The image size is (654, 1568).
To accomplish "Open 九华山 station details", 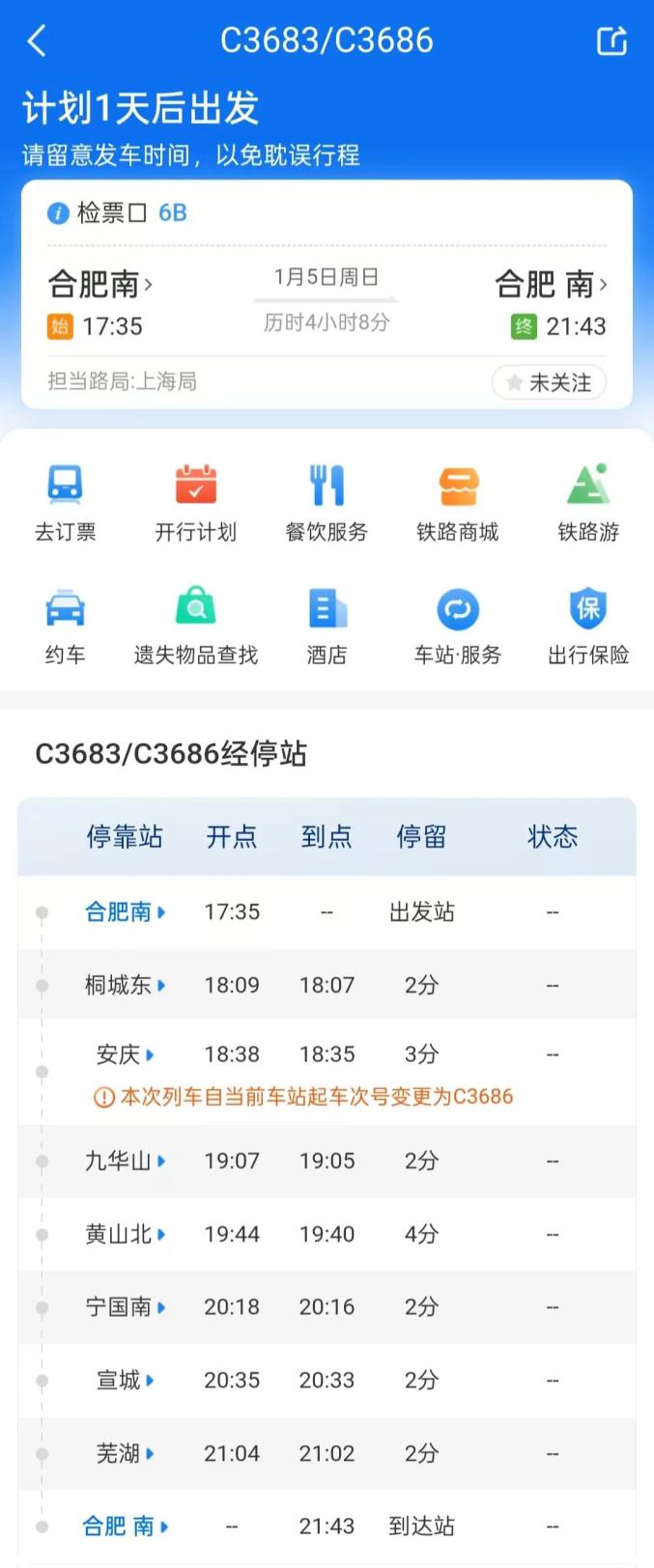I will tap(125, 1161).
